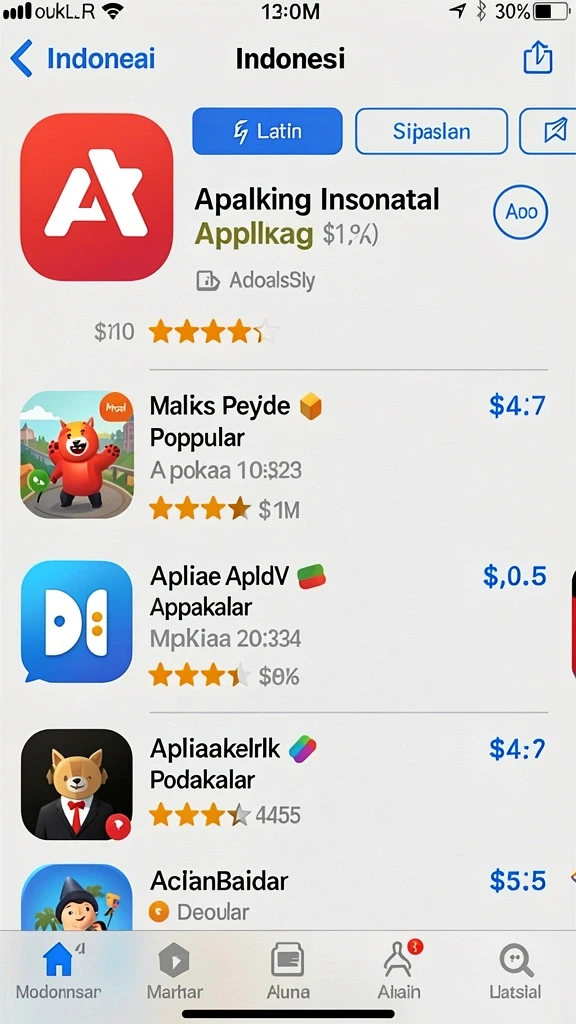Go back to Indoneai
Screen dimensions: 576x1024
(83, 59)
